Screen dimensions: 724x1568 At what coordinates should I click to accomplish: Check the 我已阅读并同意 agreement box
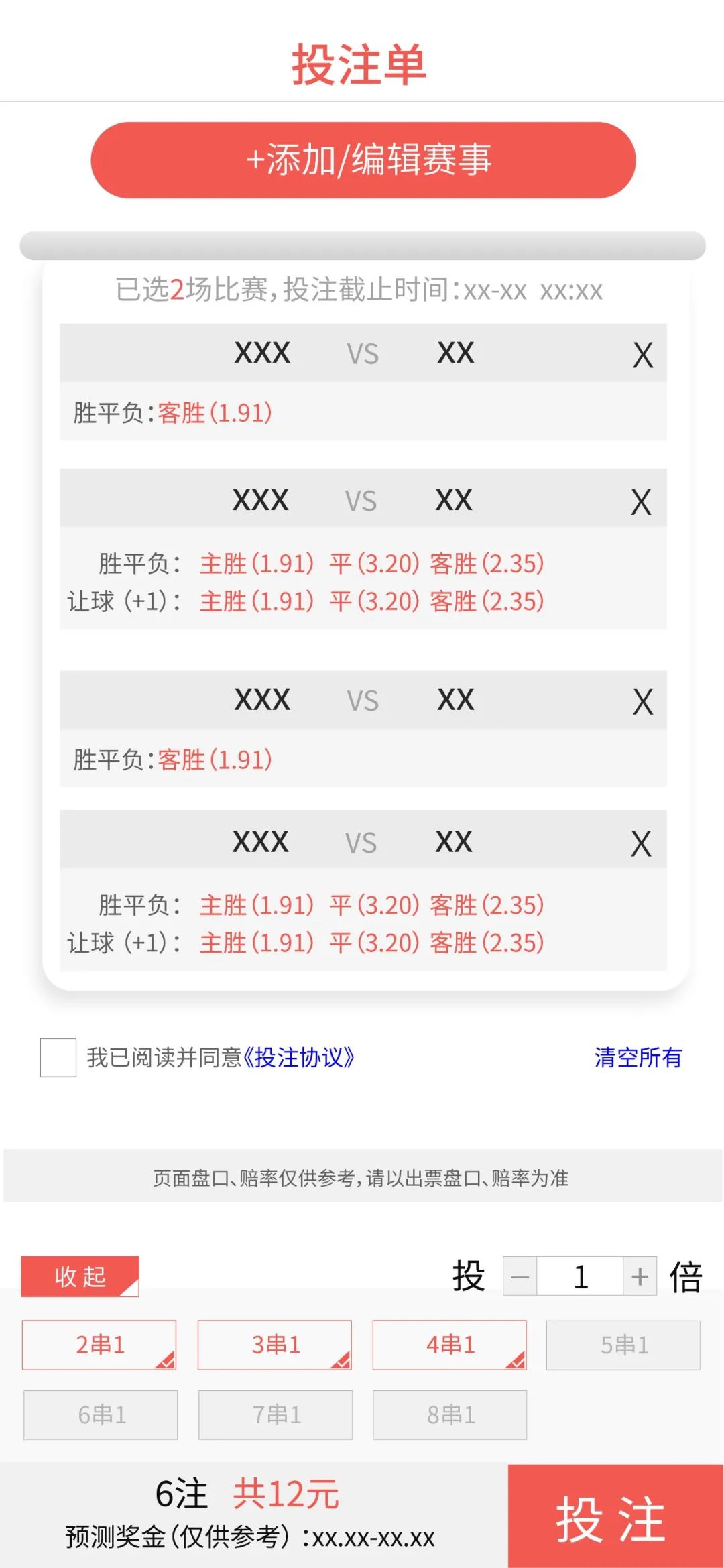click(58, 1057)
